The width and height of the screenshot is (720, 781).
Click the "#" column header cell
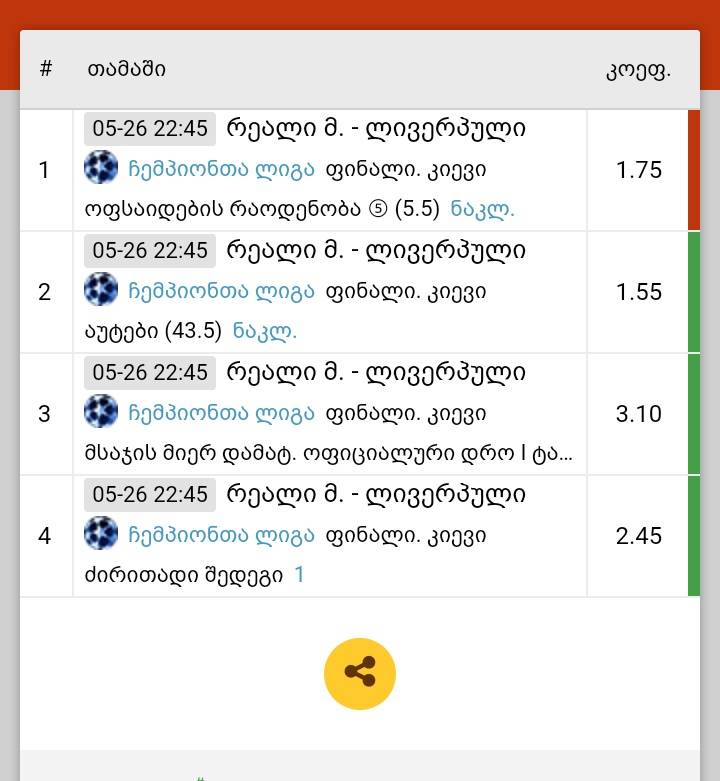coord(45,70)
